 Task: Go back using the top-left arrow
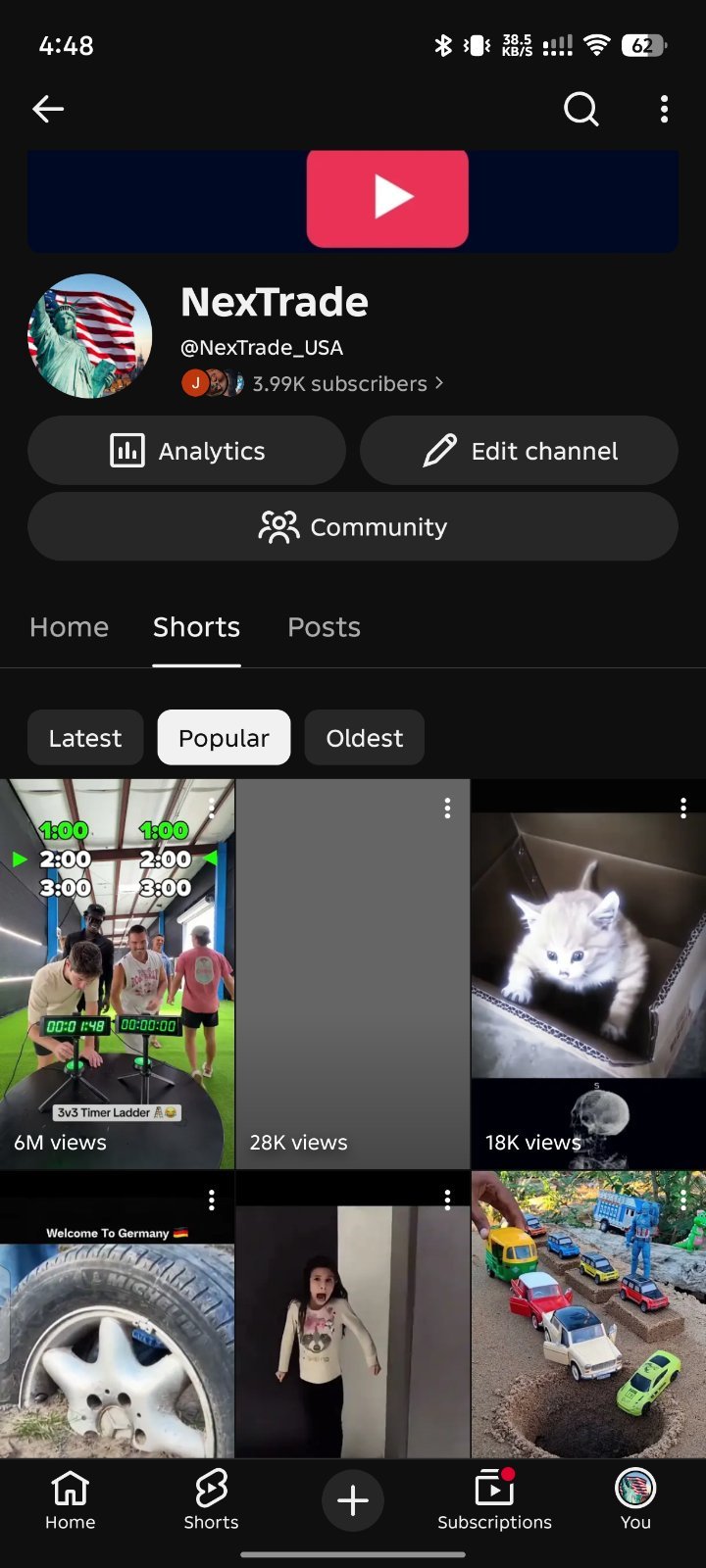pos(48,109)
